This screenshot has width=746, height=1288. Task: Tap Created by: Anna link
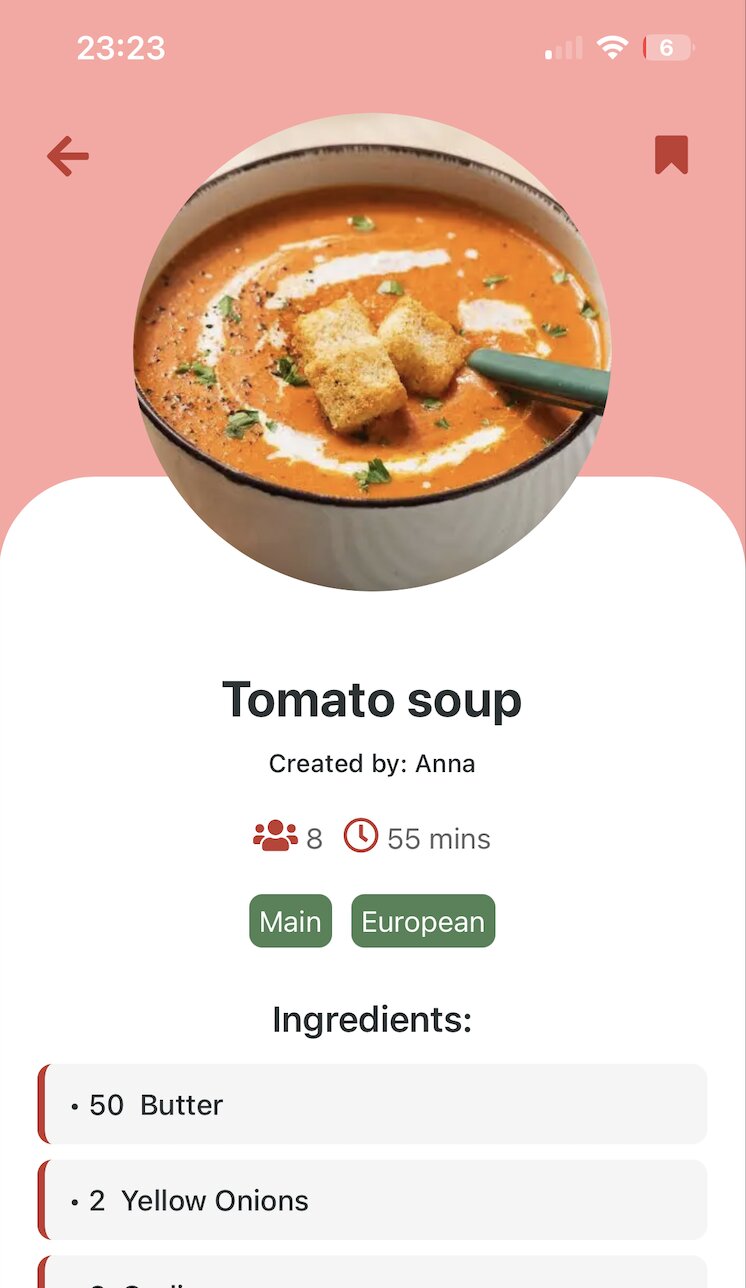[x=372, y=763]
